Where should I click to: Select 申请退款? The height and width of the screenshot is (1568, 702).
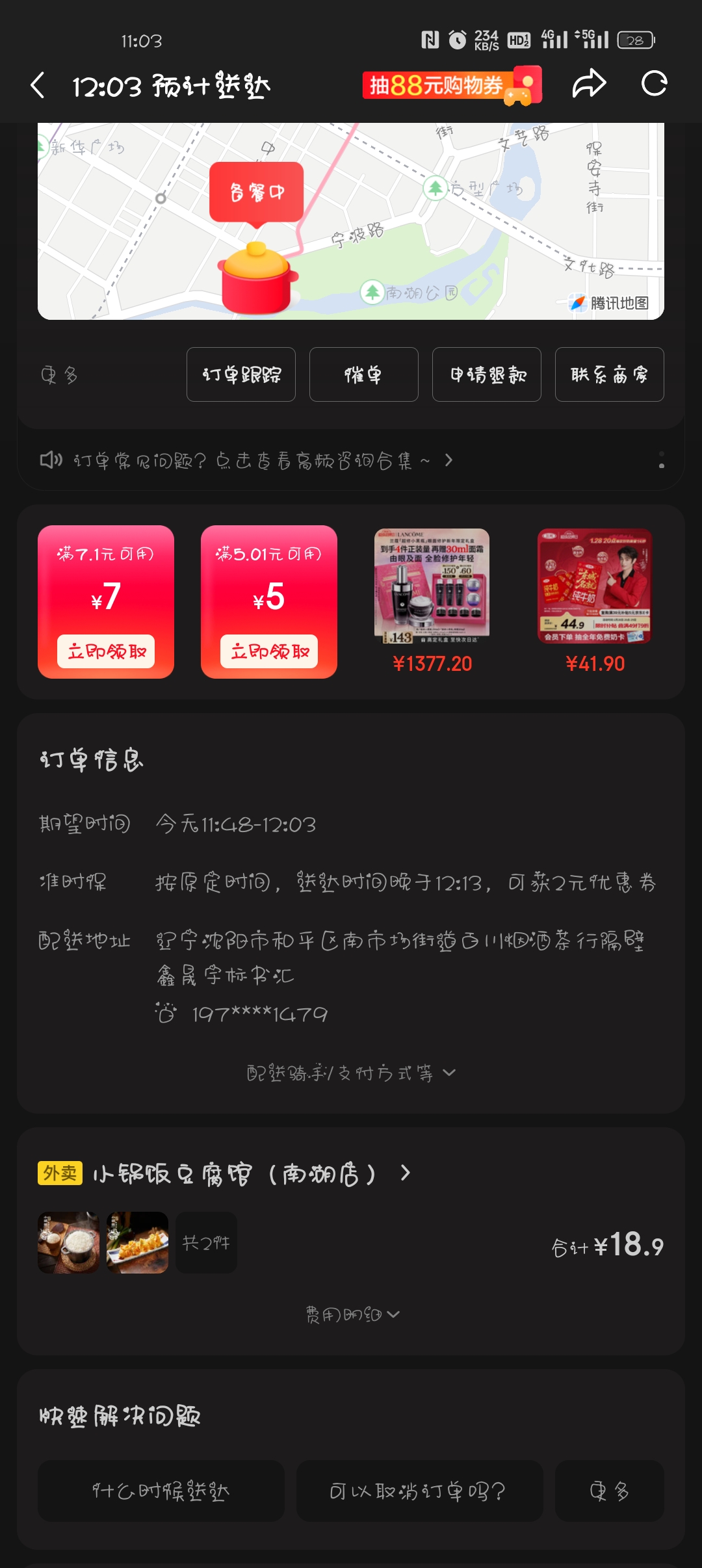(x=486, y=374)
